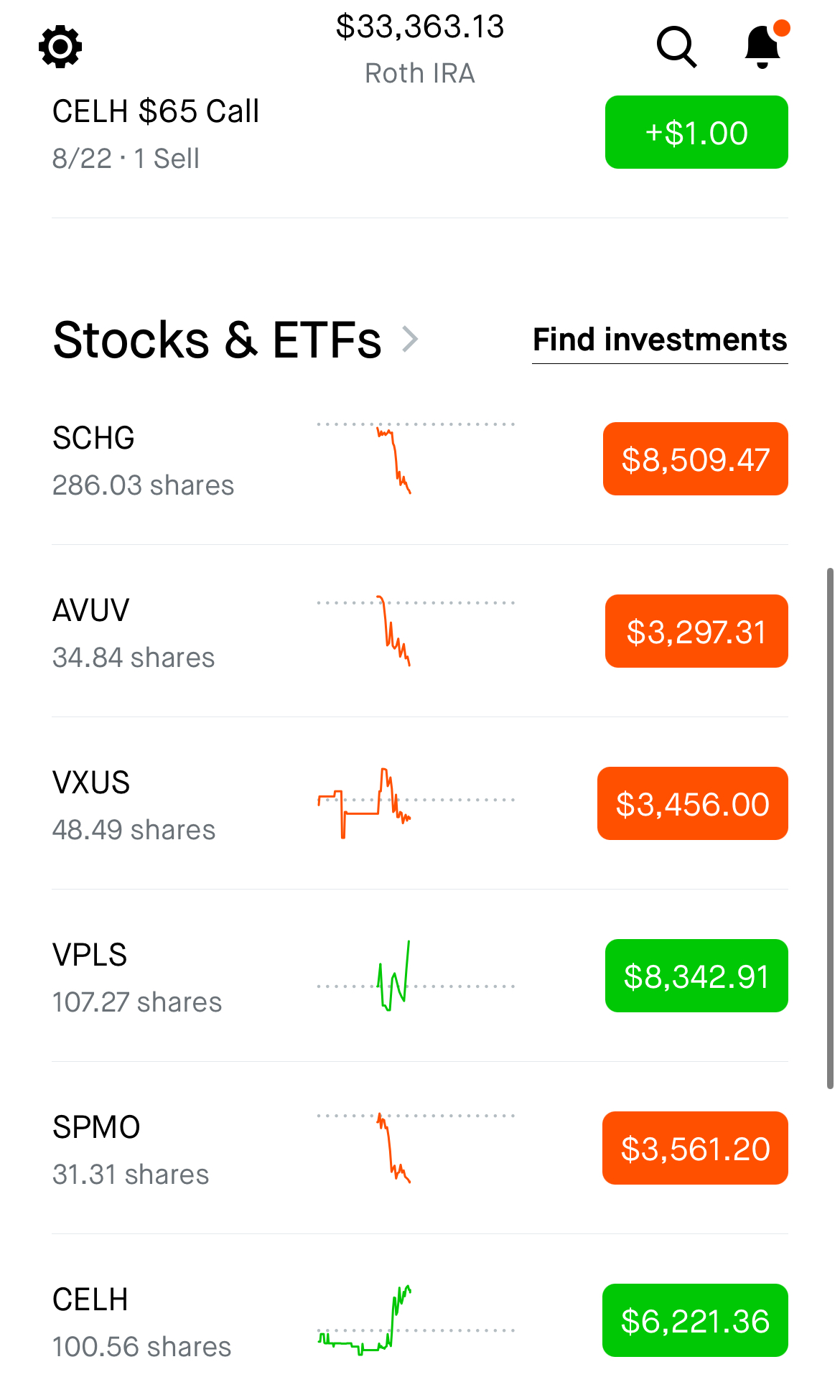
Task: Switch the VXUS $3,456.00 value display
Action: coord(692,804)
